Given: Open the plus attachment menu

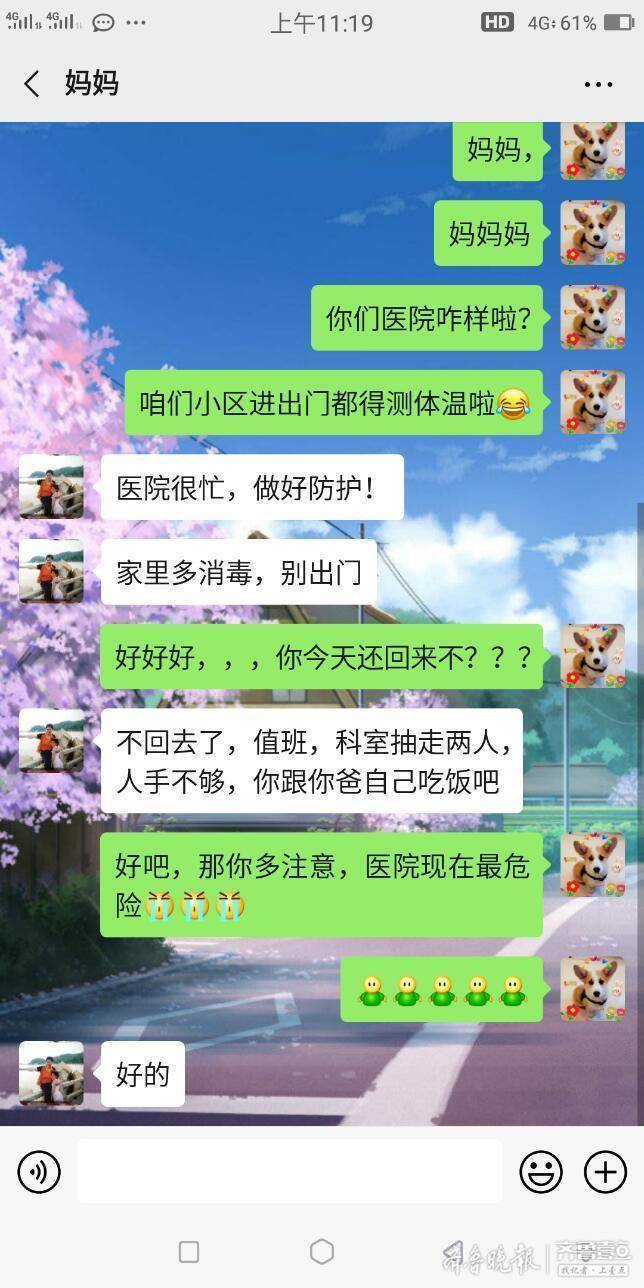Looking at the screenshot, I should point(604,1171).
